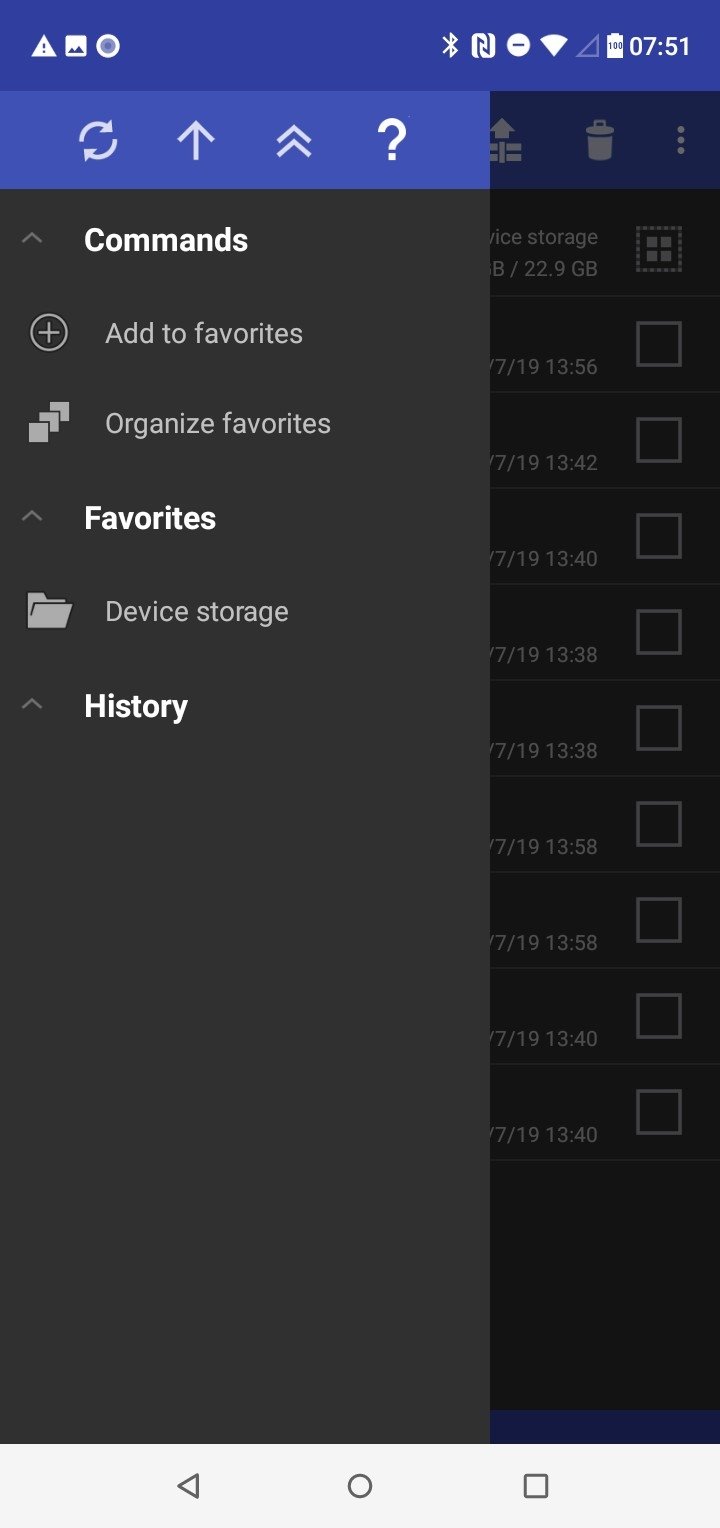This screenshot has height=1528, width=720.
Task: Open help via the question mark icon
Action: [x=392, y=140]
